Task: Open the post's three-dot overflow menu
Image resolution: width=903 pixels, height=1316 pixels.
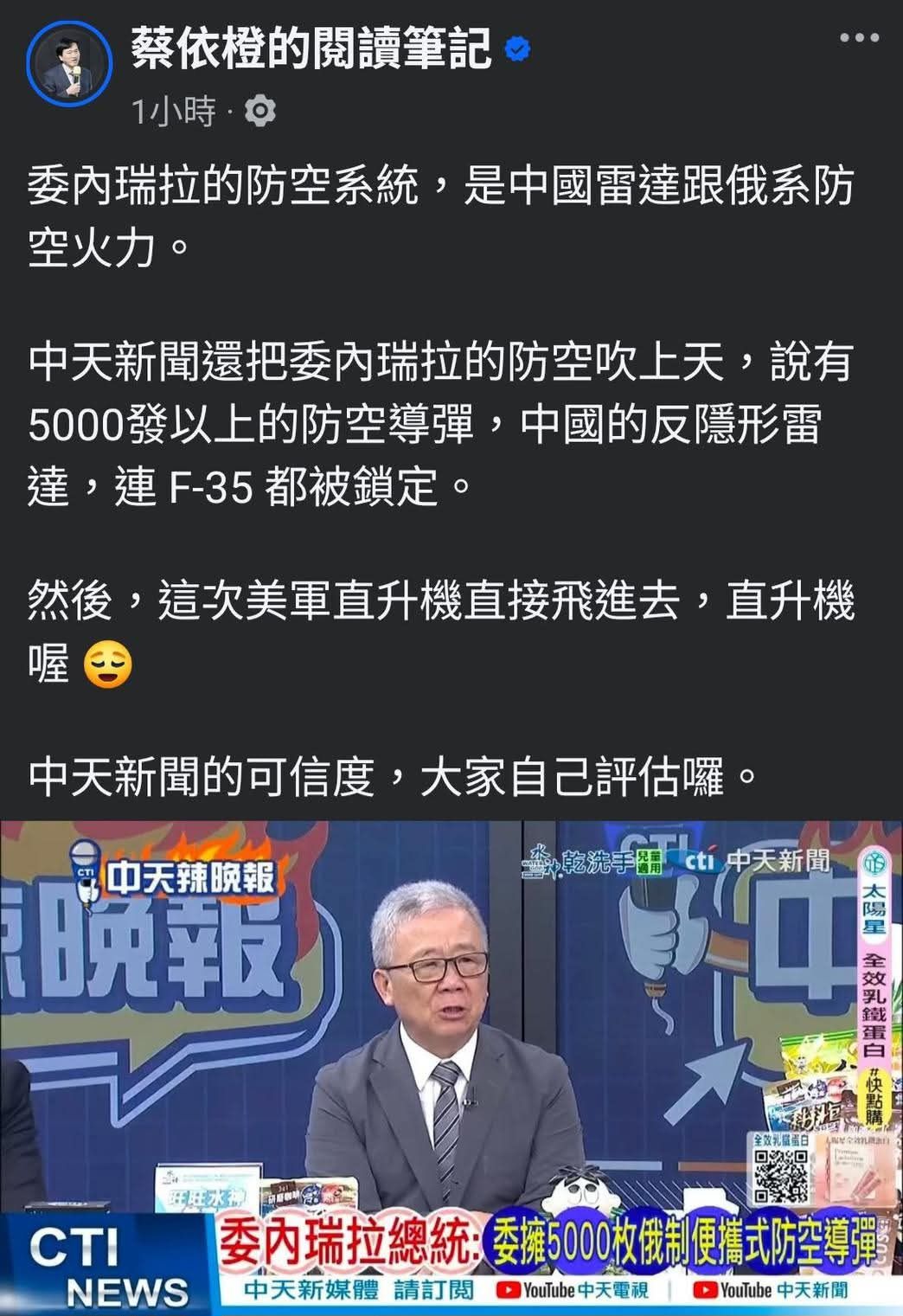Action: pyautogui.click(x=860, y=38)
